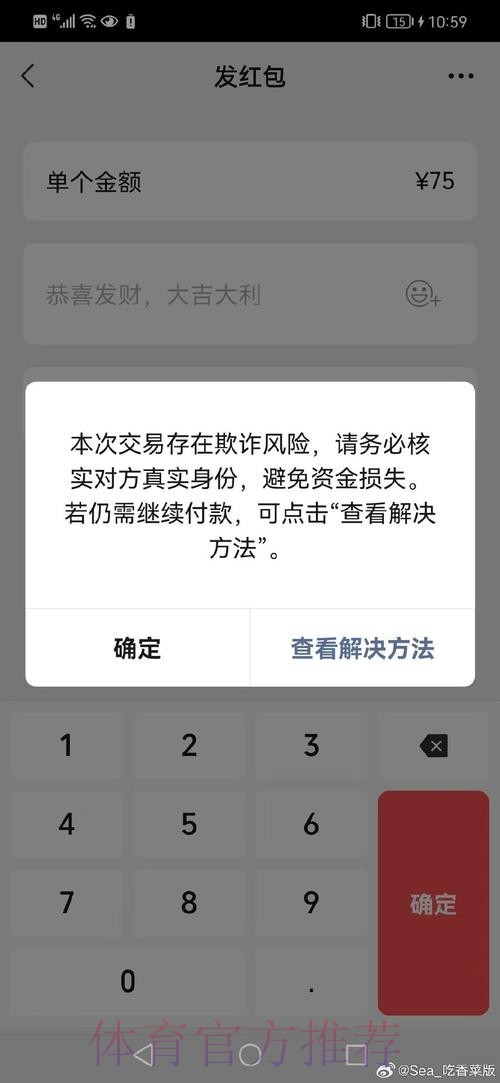The image size is (500, 1083).
Task: Go back using the top-left arrow
Action: click(x=28, y=76)
